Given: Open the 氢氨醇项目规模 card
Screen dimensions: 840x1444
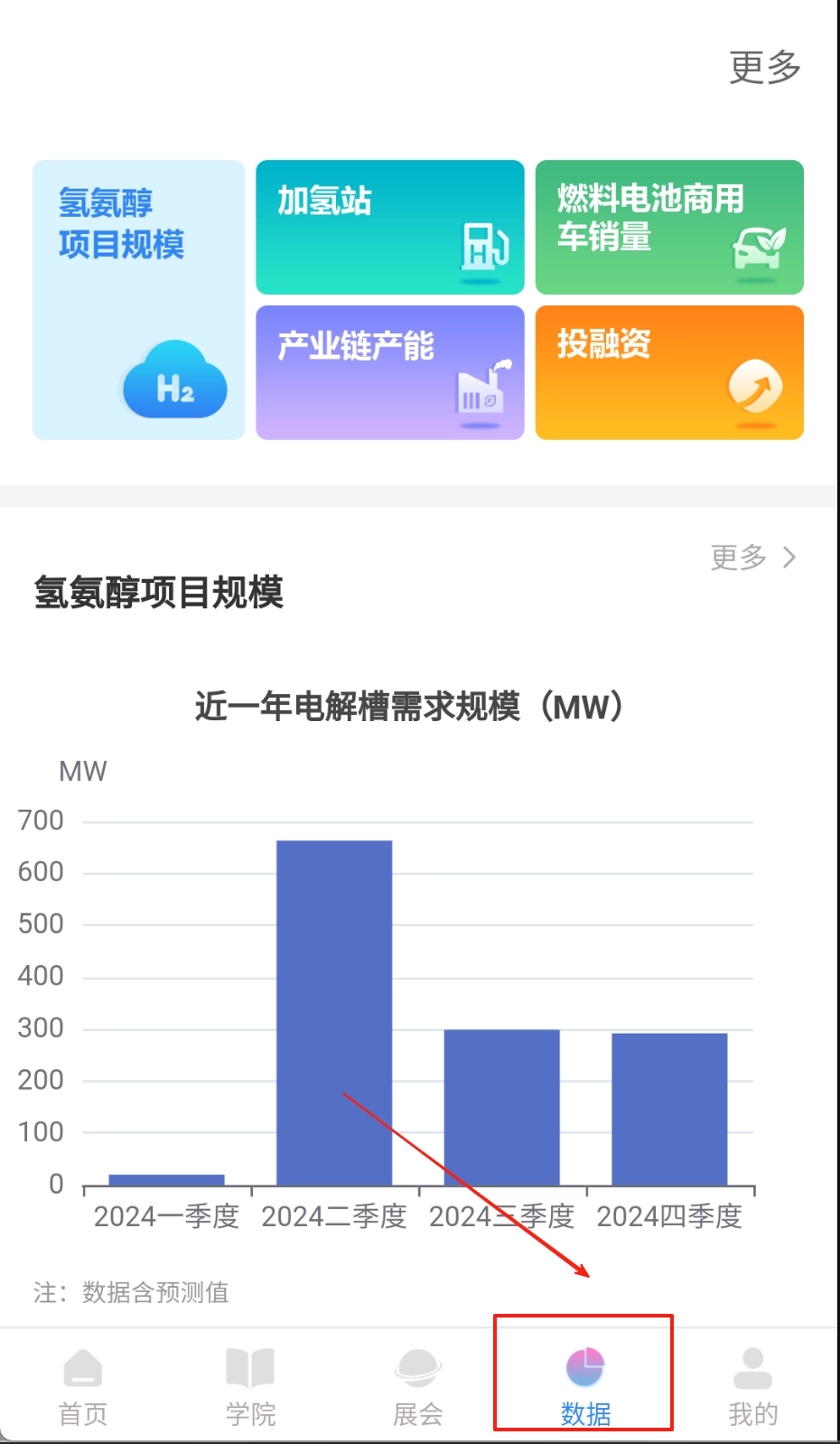Looking at the screenshot, I should tap(138, 300).
